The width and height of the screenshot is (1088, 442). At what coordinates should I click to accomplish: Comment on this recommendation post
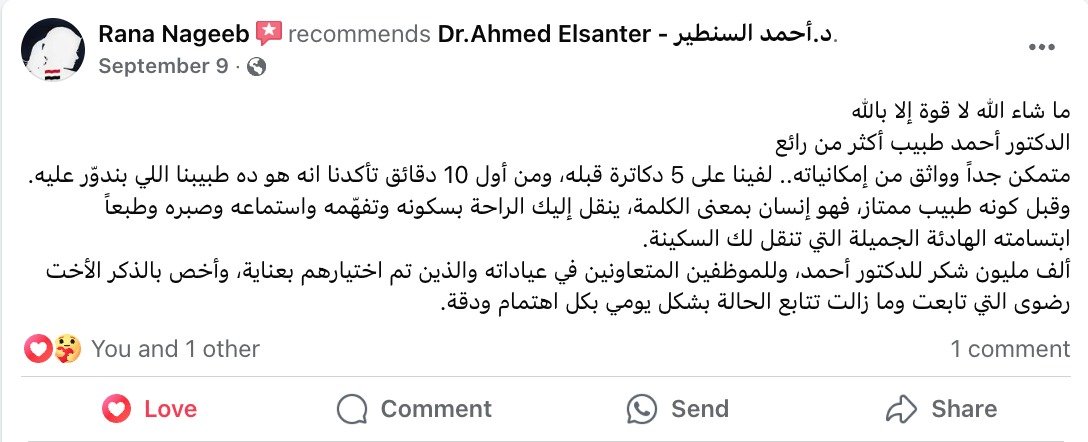coord(415,408)
